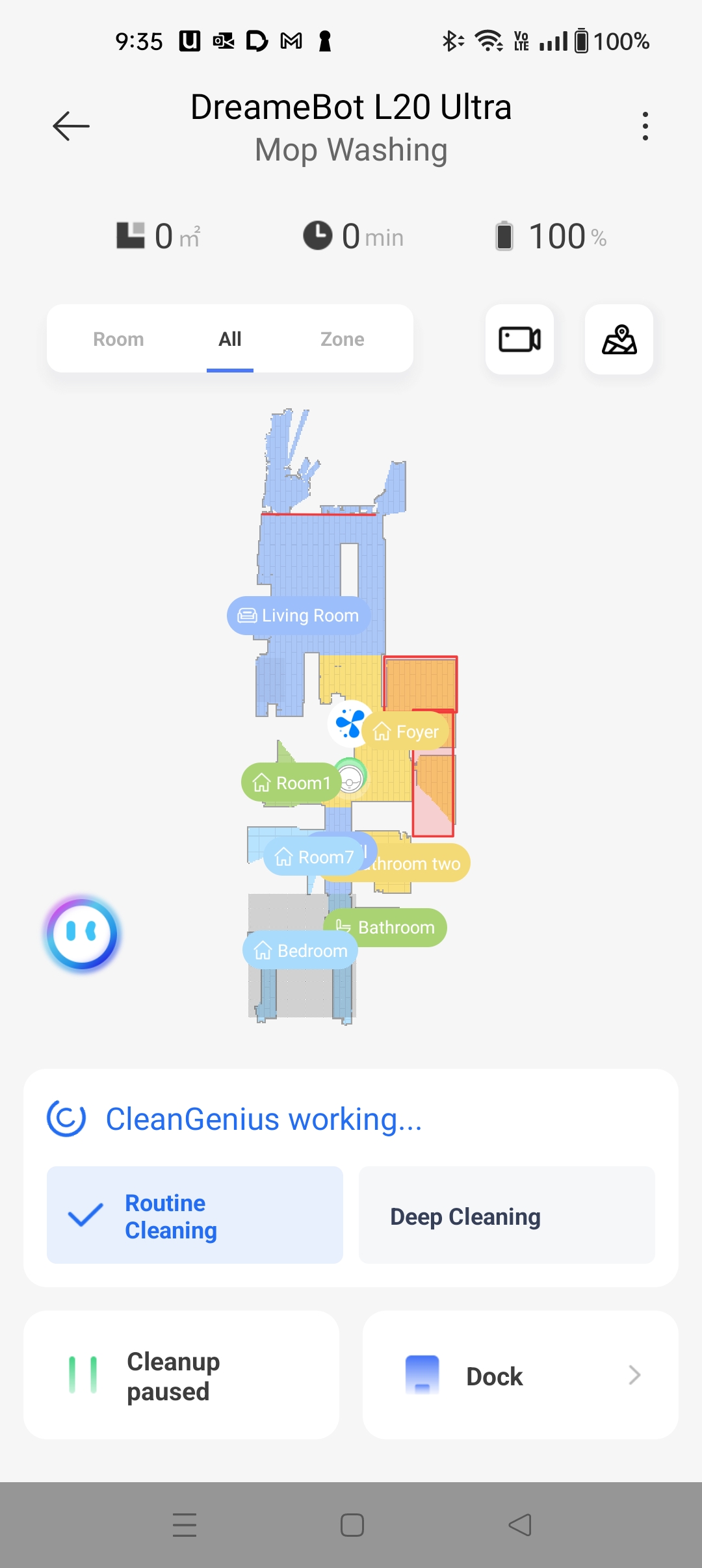Switch to the Zone tab

point(342,339)
